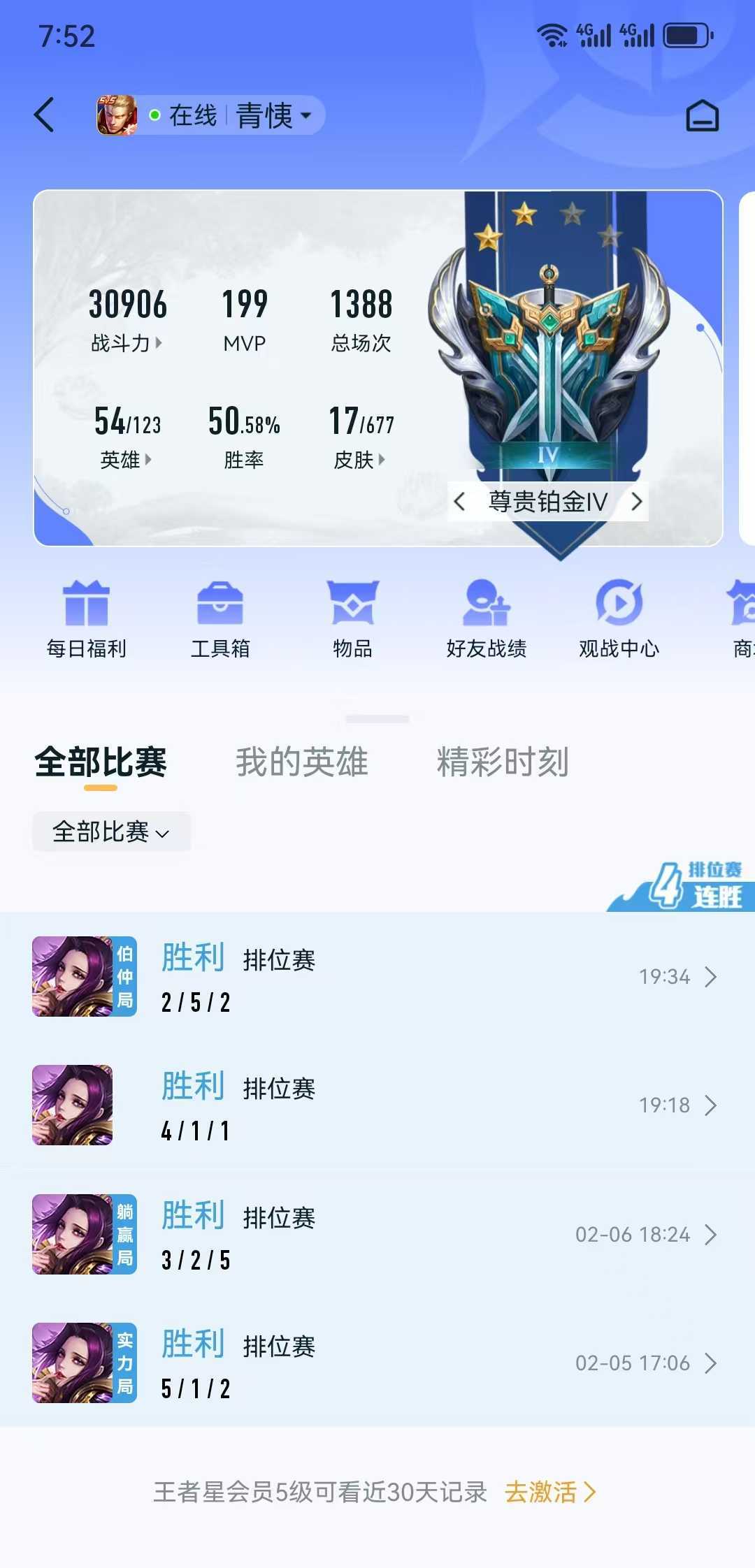Go back using the top-left arrow
Viewport: 755px width, 1568px height.
(x=44, y=115)
